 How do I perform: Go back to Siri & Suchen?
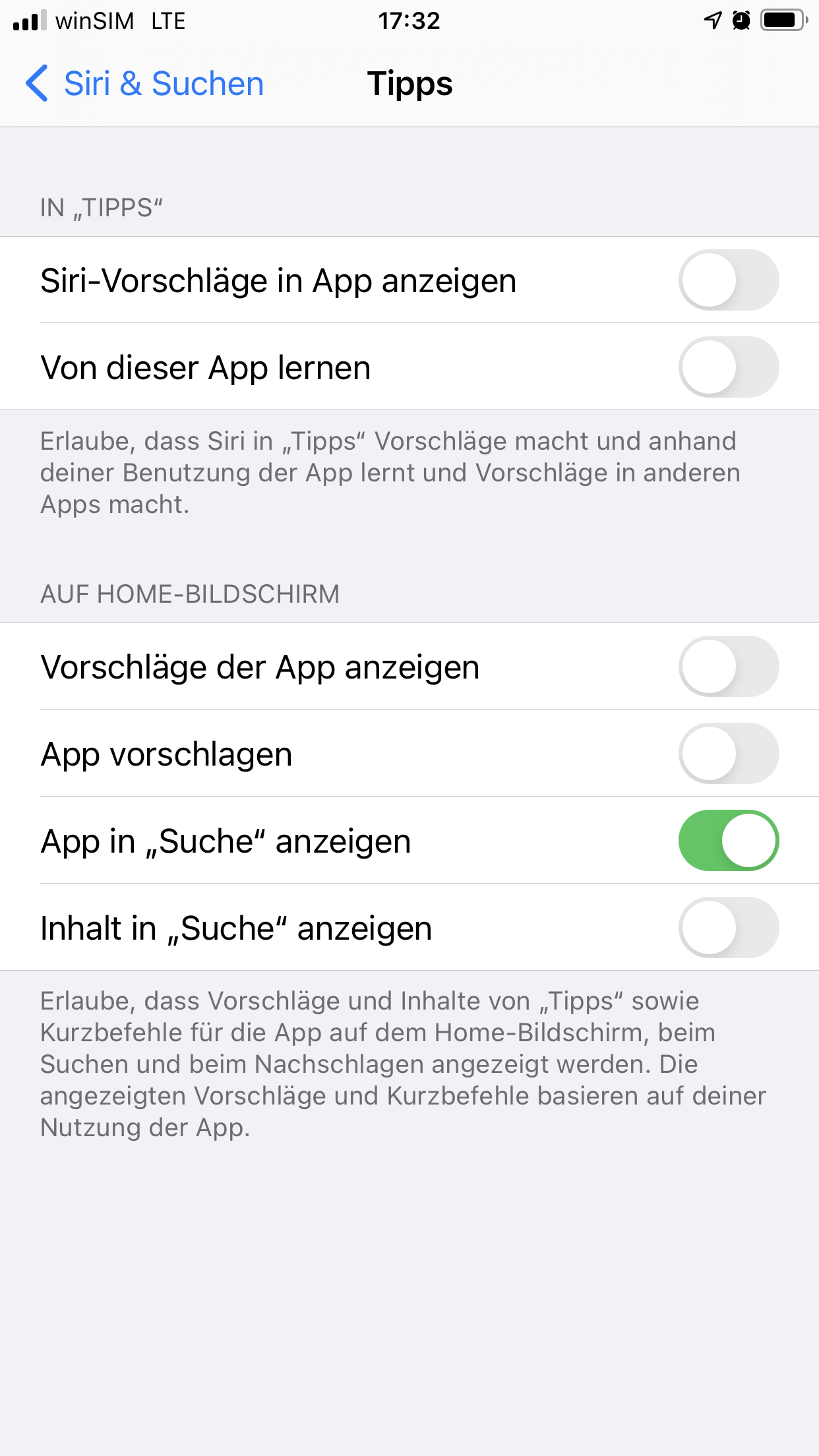click(145, 84)
